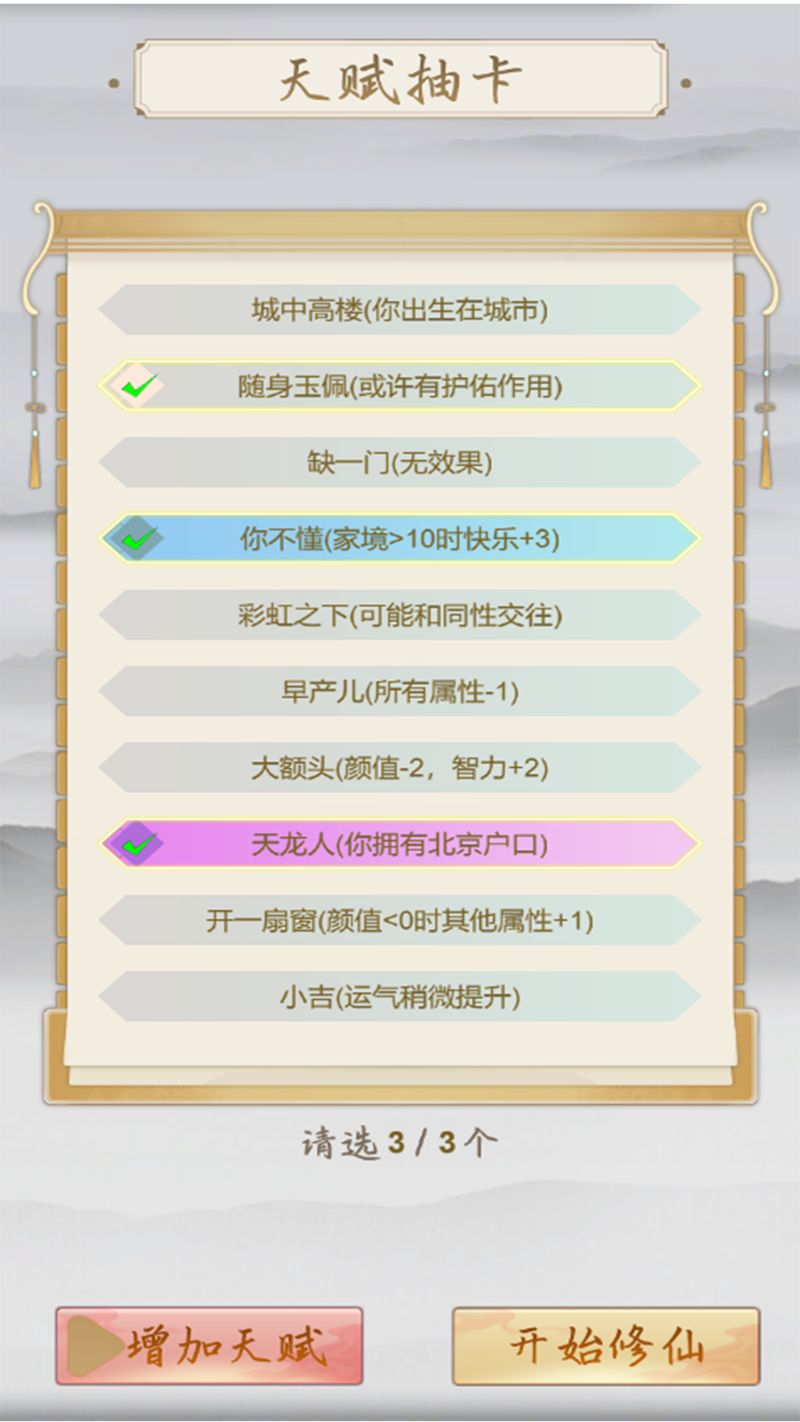
Task: Select the 小吉 talent
Action: click(400, 996)
